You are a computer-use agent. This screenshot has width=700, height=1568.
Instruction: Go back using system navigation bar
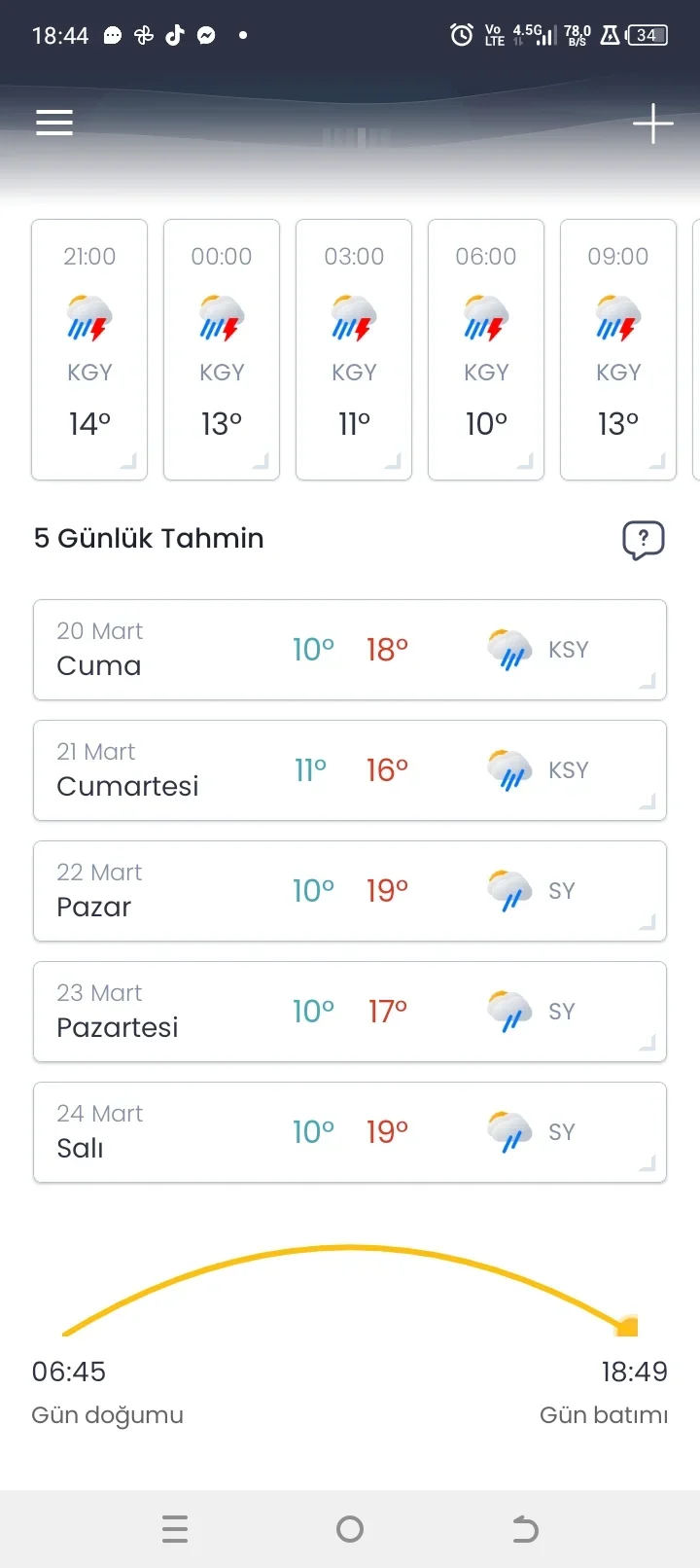point(525,1529)
